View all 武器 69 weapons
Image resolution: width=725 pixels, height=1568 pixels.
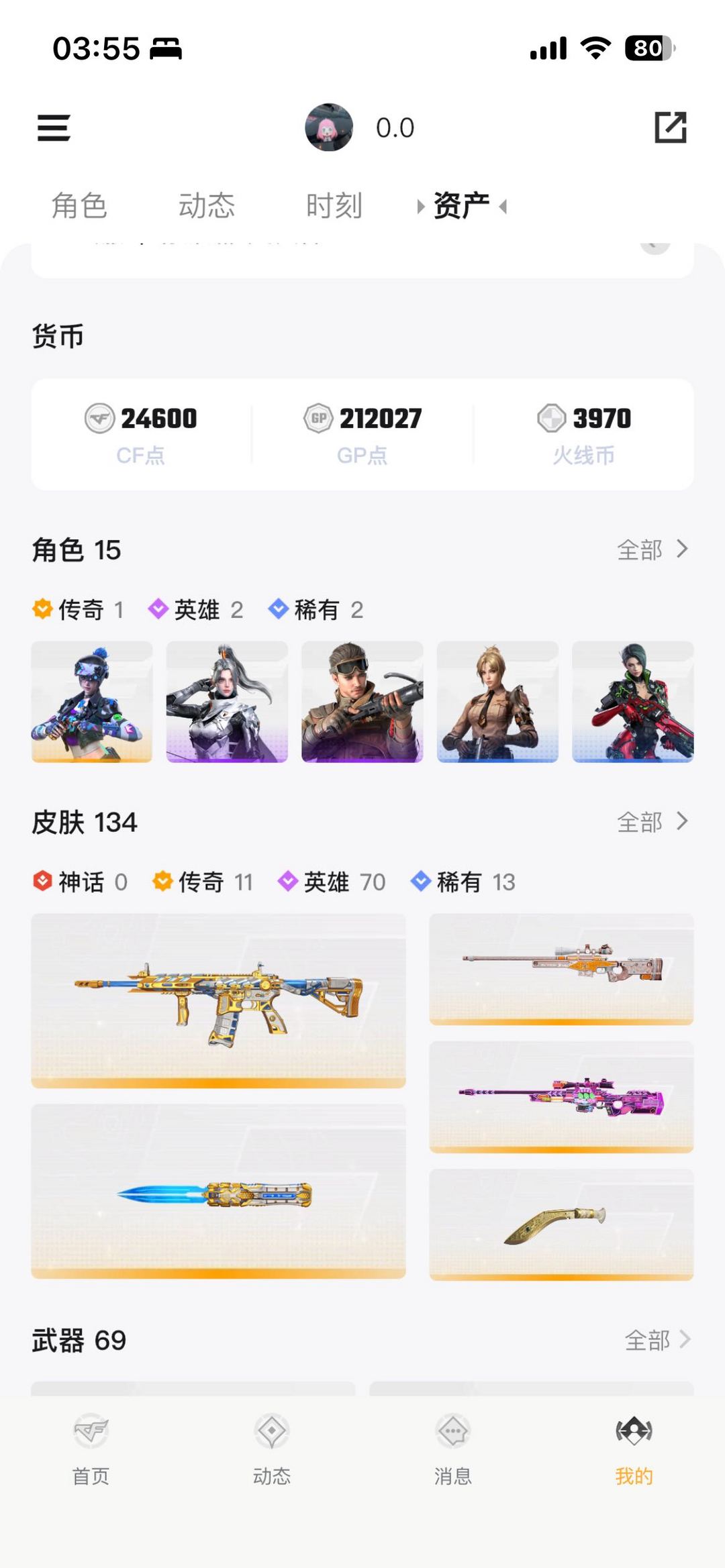tap(657, 1340)
